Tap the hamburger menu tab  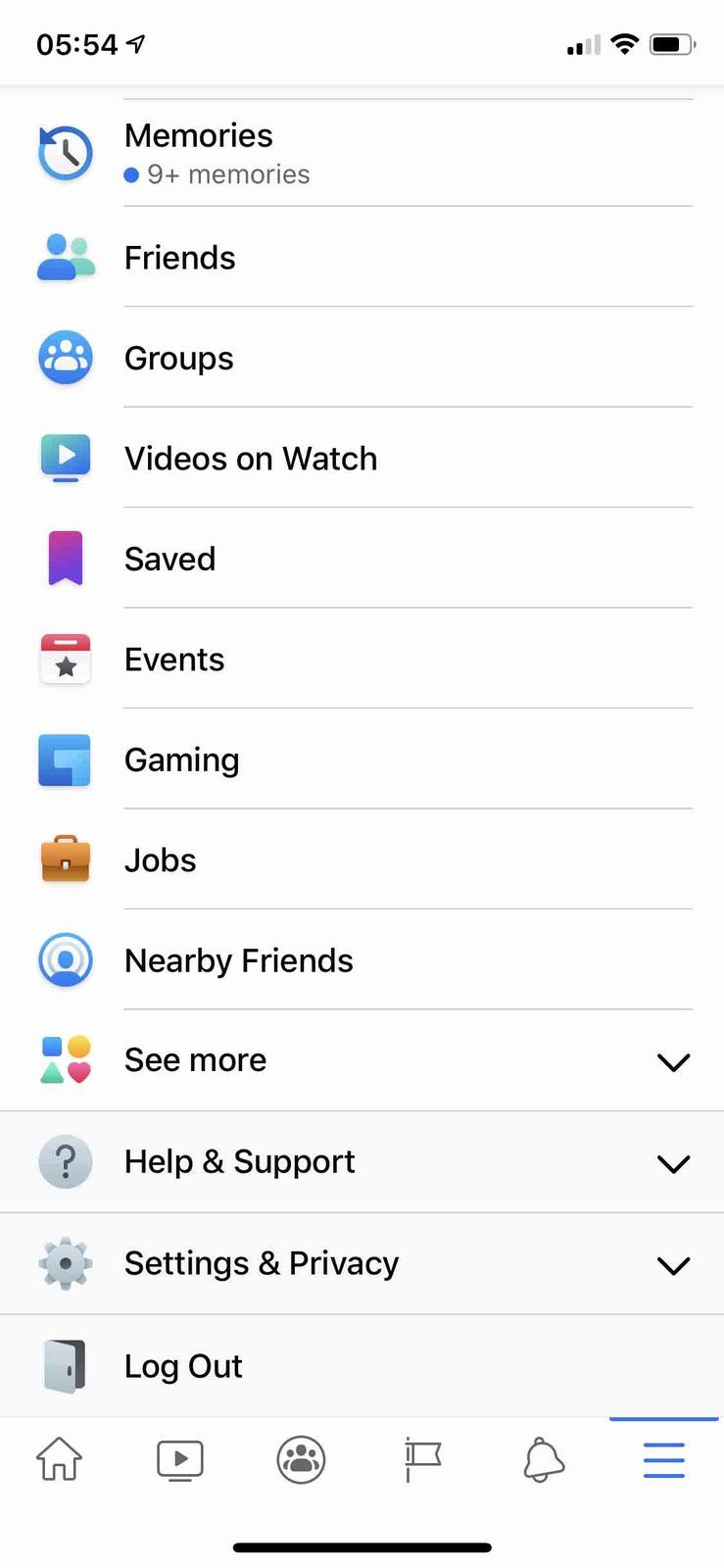point(664,1460)
